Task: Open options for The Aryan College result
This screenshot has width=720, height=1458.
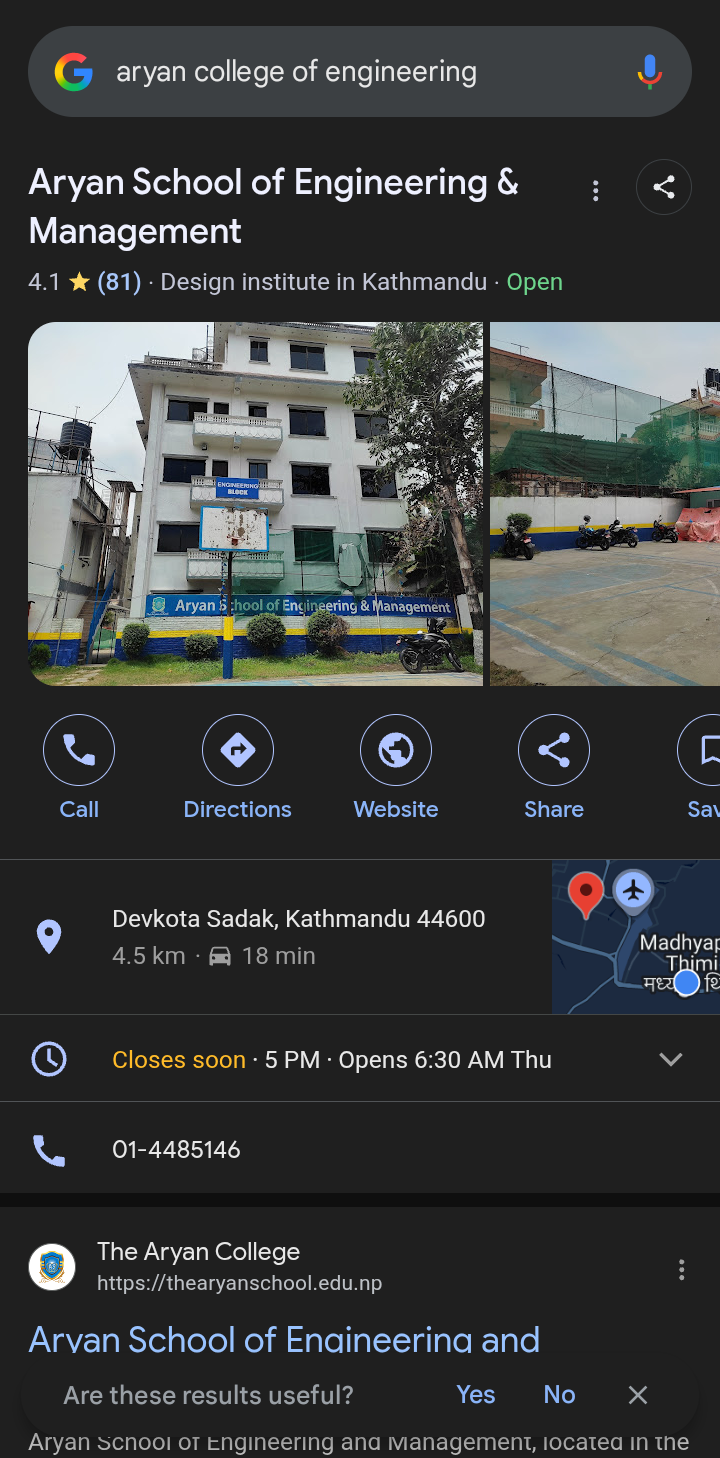Action: click(x=682, y=1270)
